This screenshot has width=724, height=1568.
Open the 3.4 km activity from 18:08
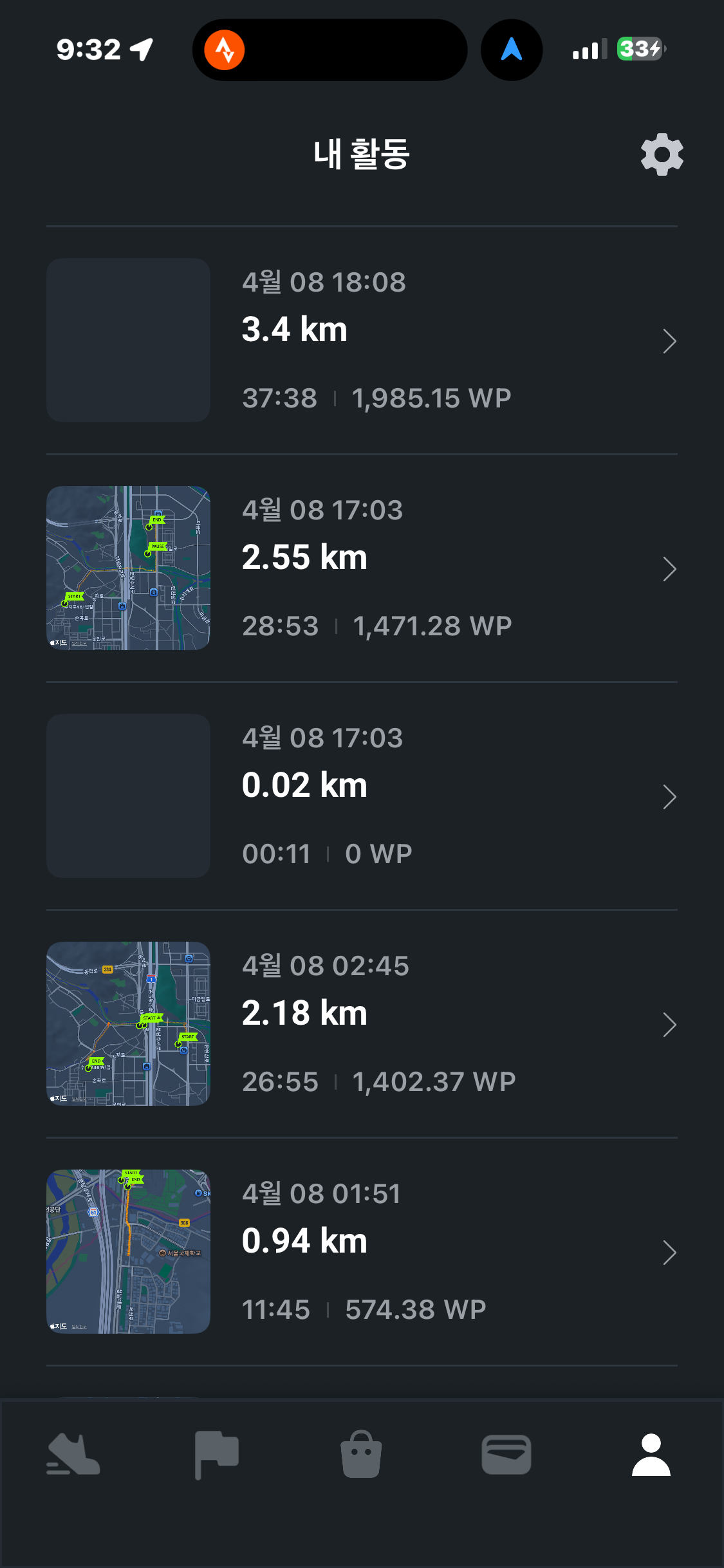tap(362, 341)
